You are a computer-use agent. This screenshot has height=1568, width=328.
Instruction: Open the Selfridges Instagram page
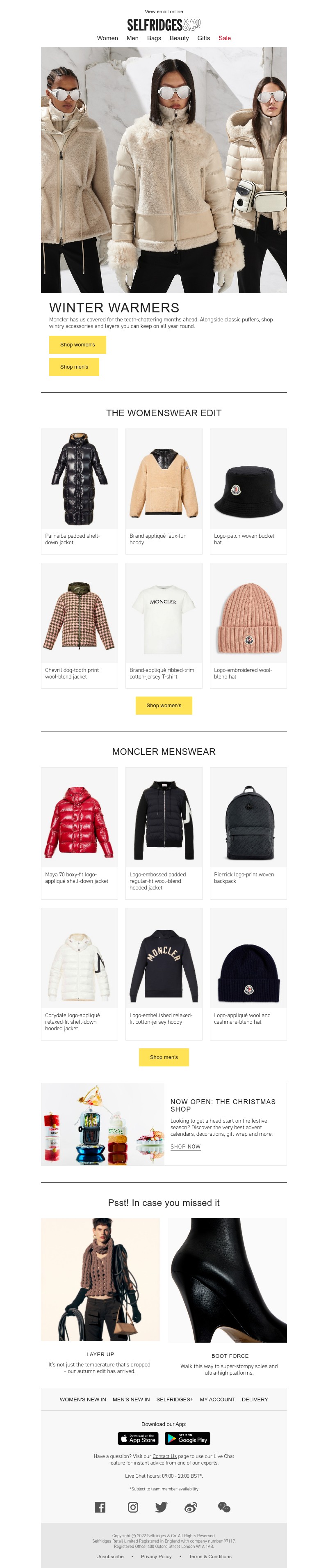tap(133, 1507)
